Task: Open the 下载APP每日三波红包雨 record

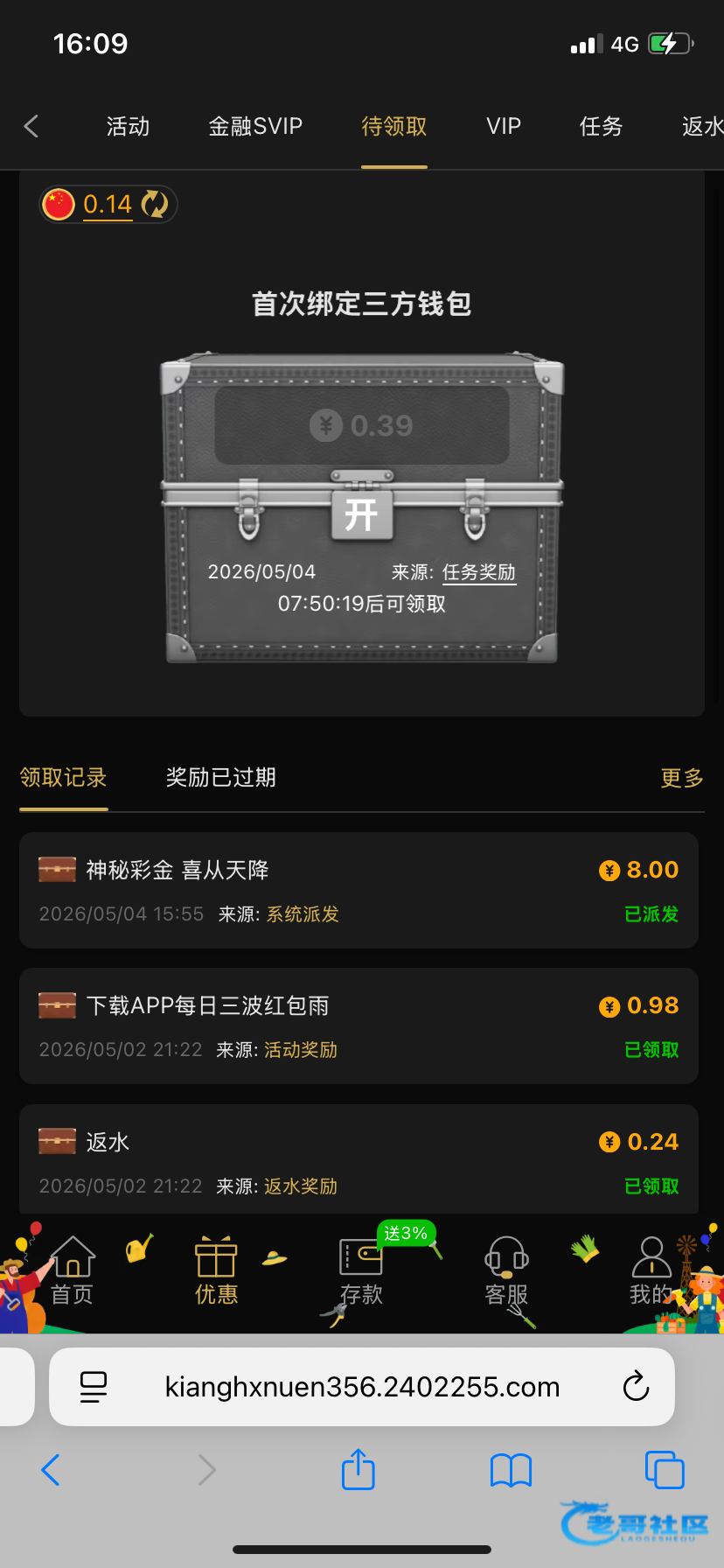Action: click(359, 1025)
